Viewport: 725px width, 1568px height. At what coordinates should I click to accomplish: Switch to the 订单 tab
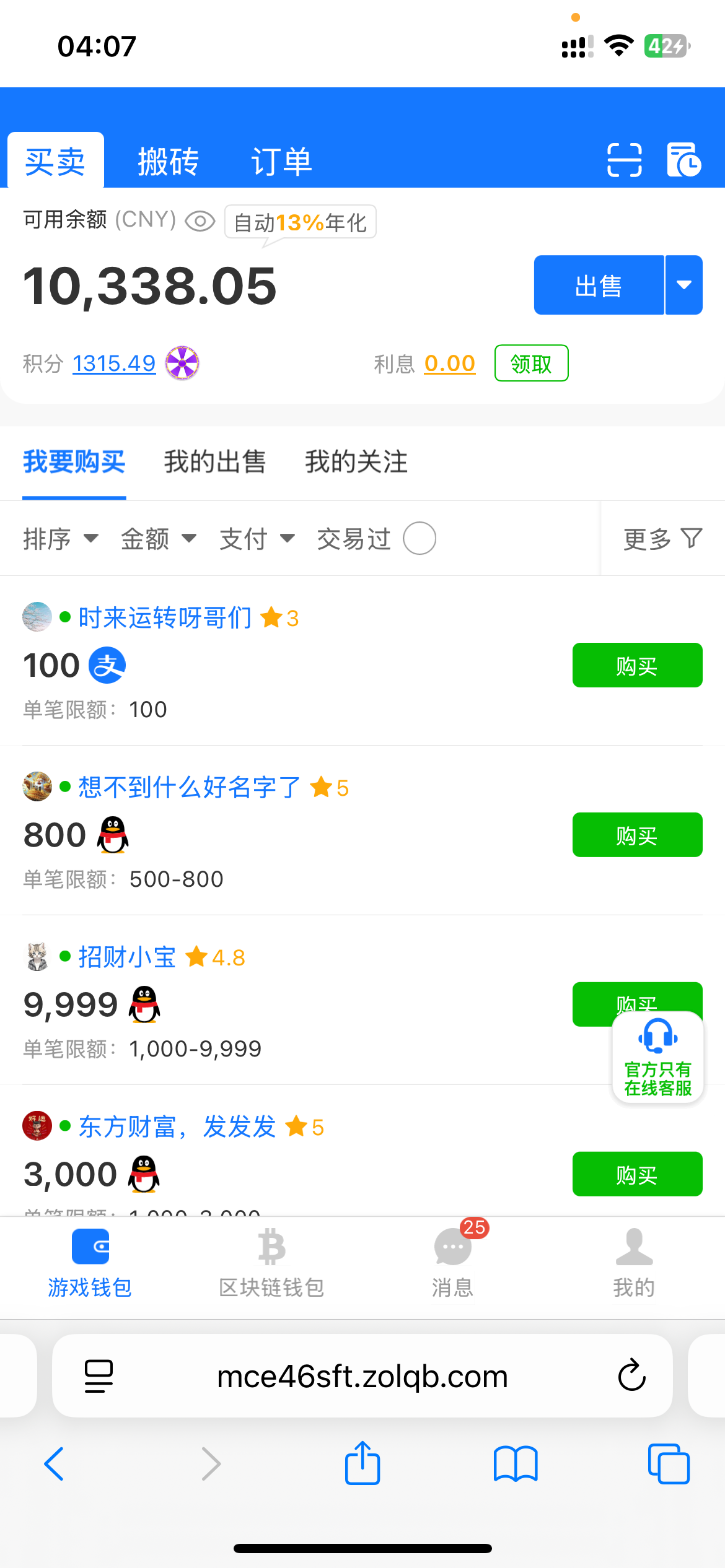(x=281, y=162)
